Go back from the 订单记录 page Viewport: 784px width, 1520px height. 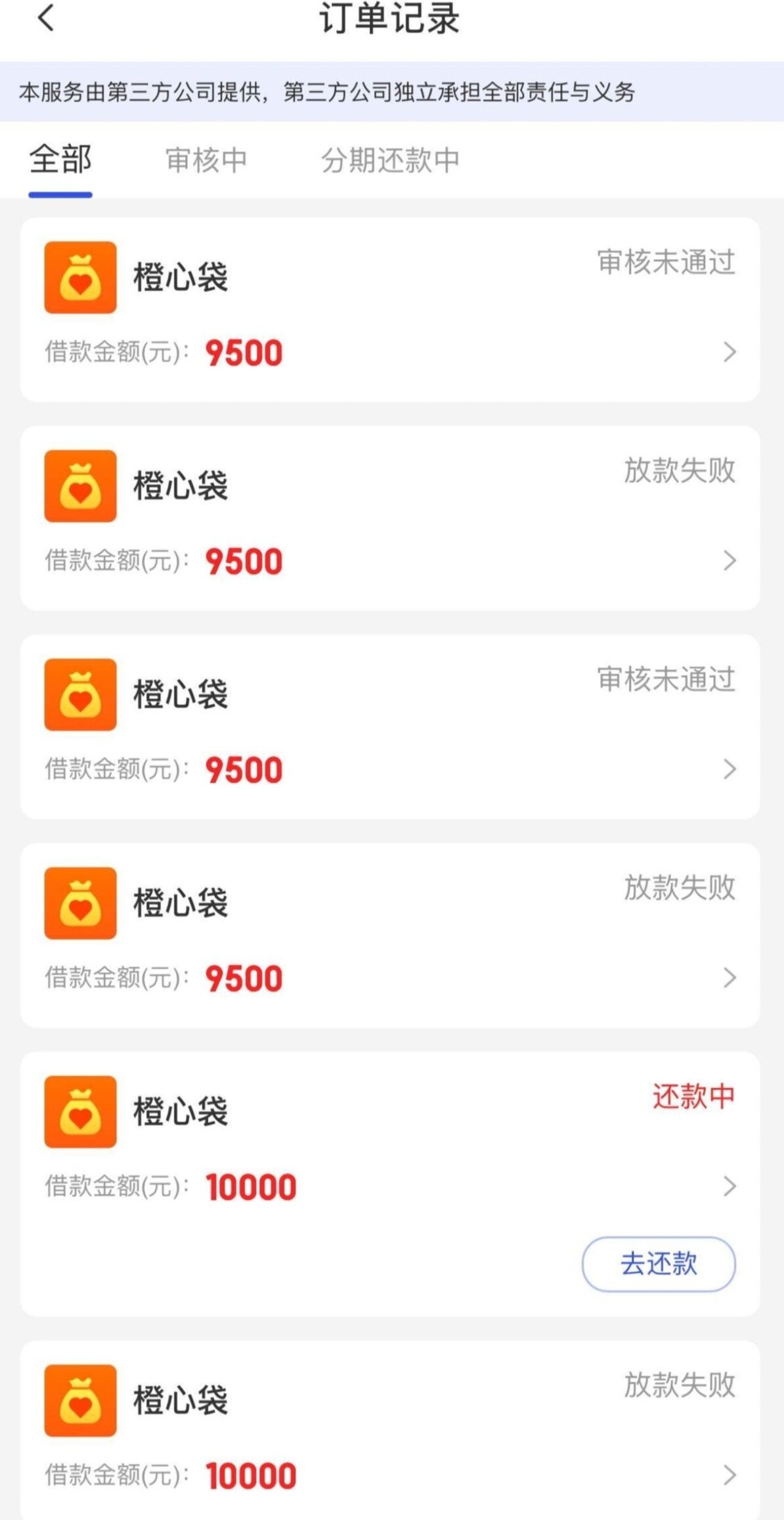click(46, 18)
